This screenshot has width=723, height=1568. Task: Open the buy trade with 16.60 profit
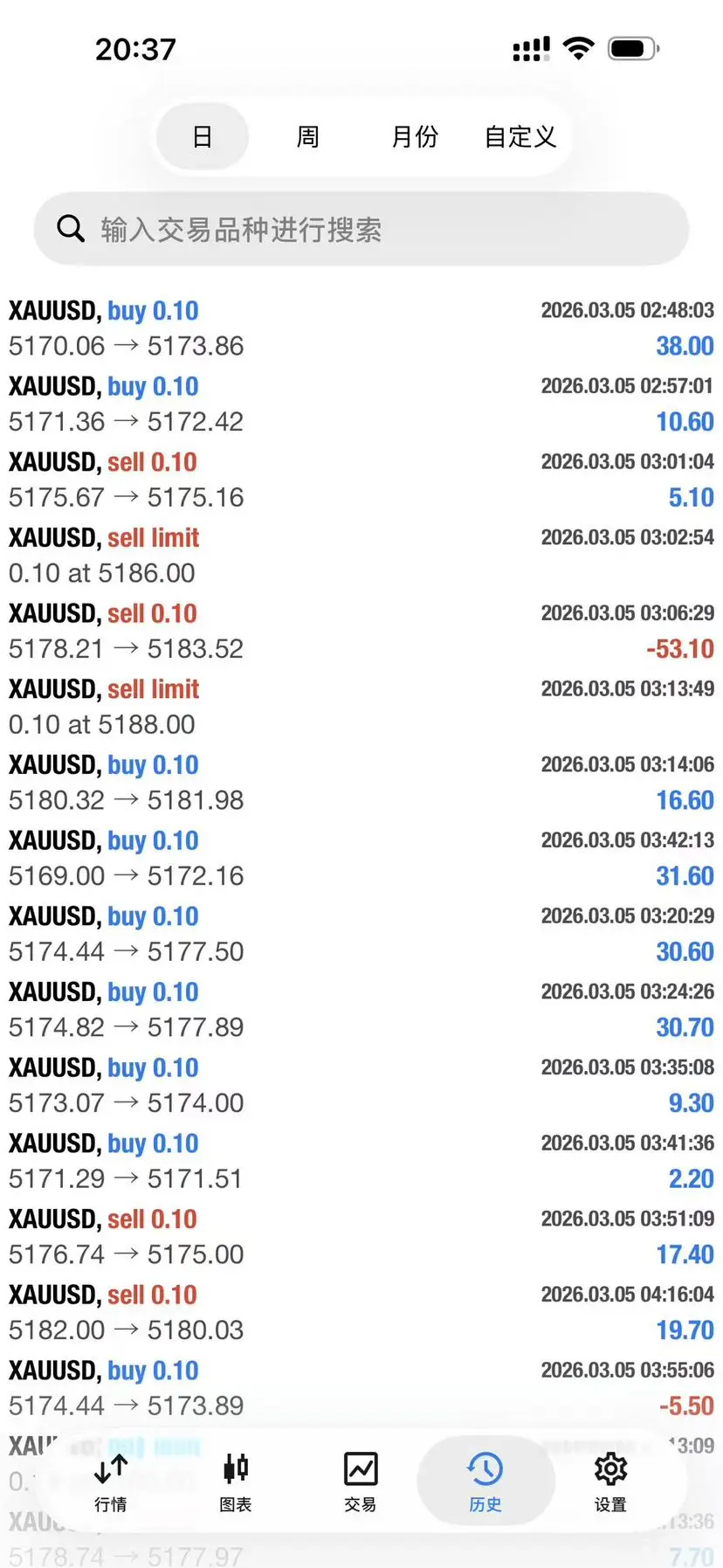(361, 783)
